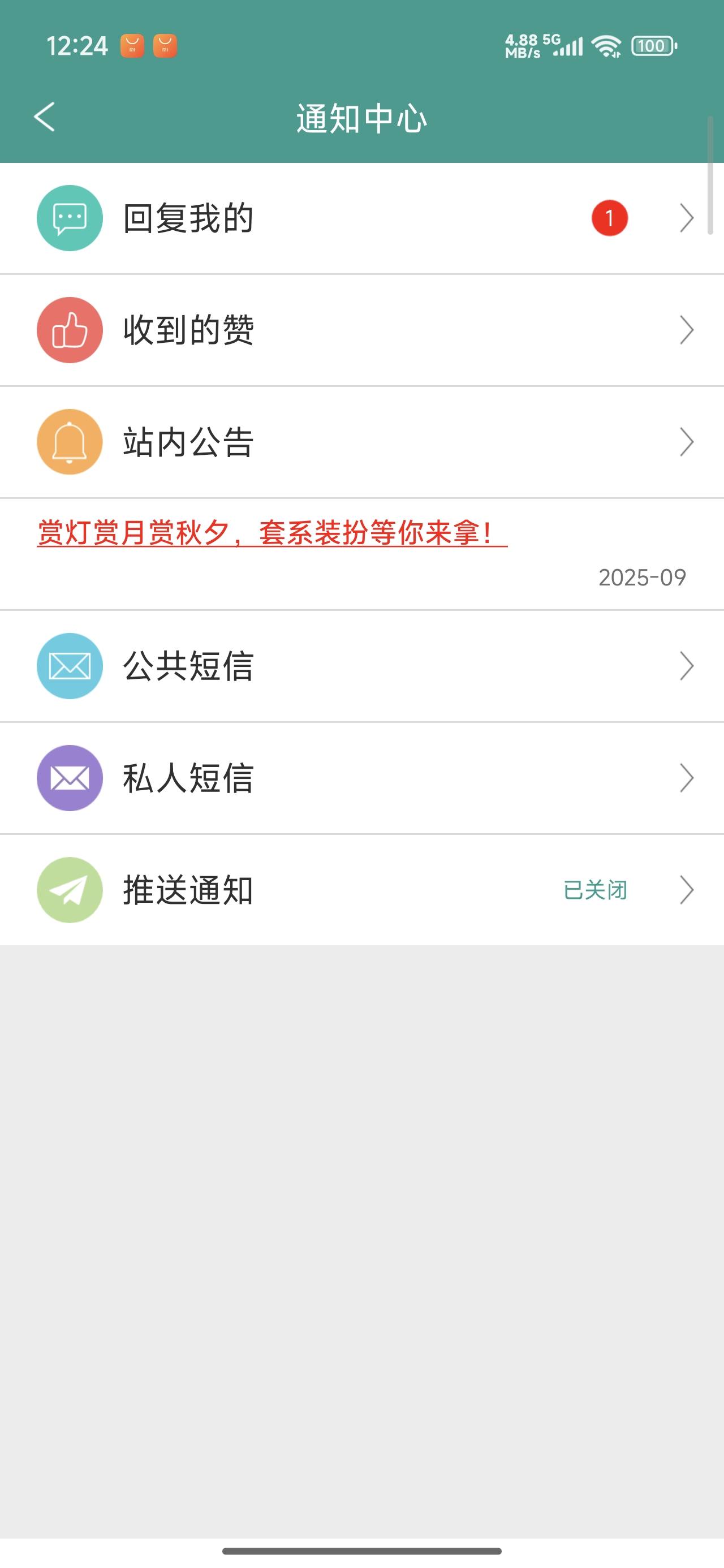Open 私人短信 private messages
The width and height of the screenshot is (724, 1568).
(361, 778)
